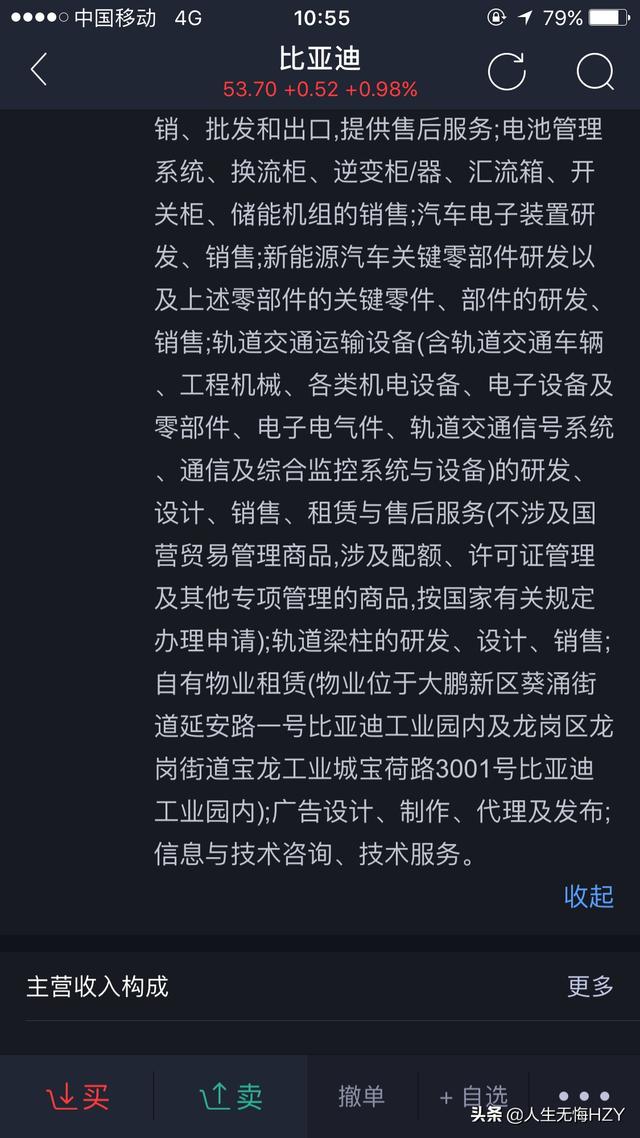Add the stock to 自选 watchlist
This screenshot has width=640, height=1138.
pos(474,1096)
